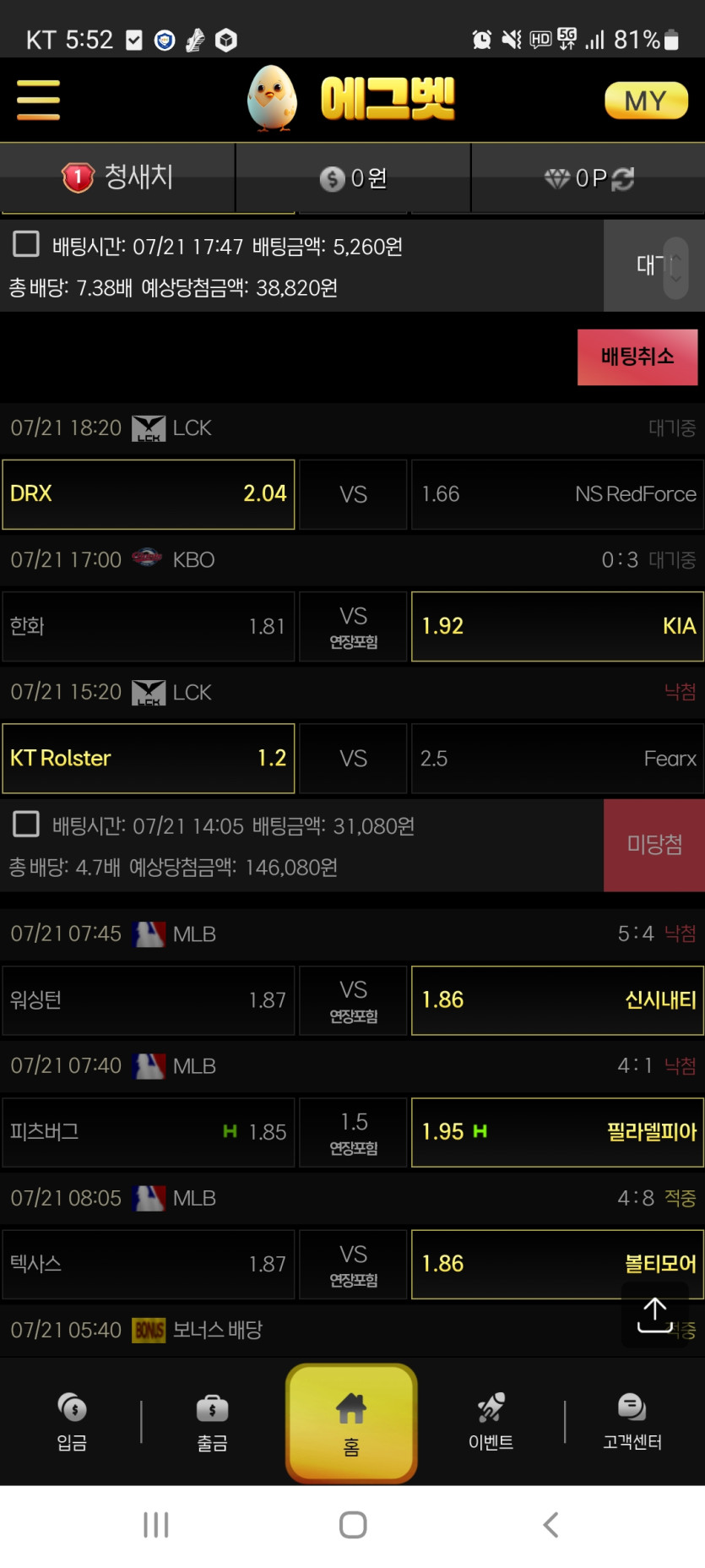Screen dimensions: 705x1568
Task: Go to the 출금 withdrawal page
Action: pos(212,1424)
